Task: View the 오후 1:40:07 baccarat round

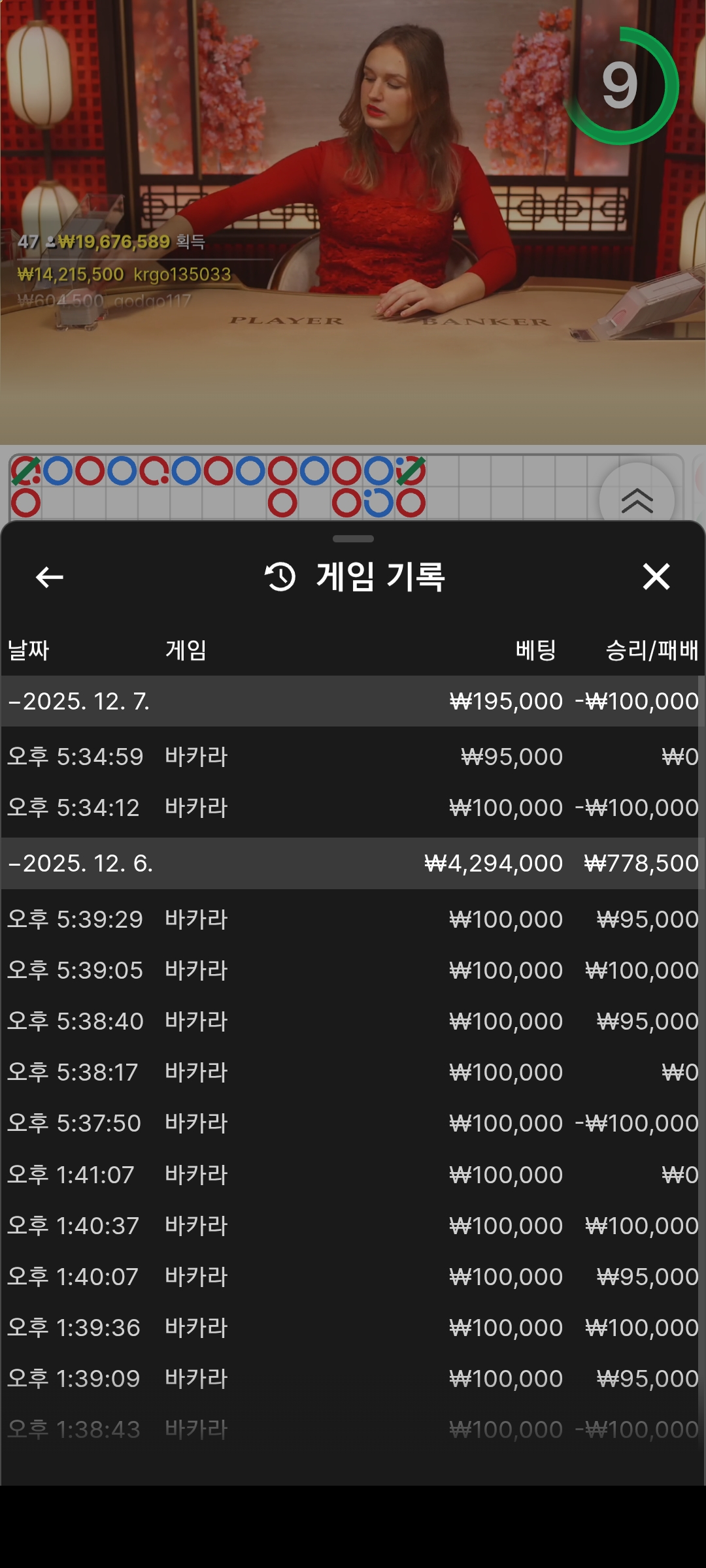Action: (x=353, y=1277)
